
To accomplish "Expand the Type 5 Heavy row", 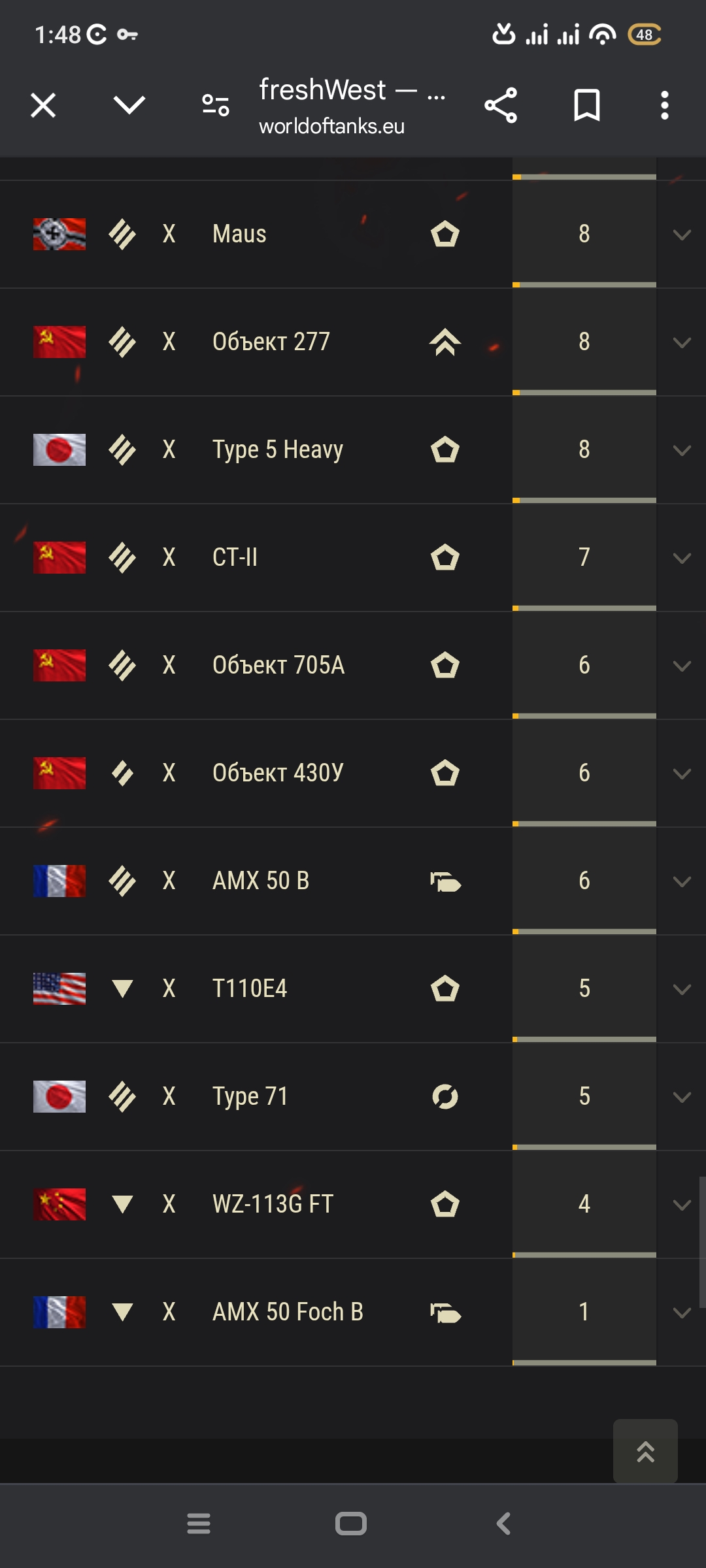I will coord(682,450).
